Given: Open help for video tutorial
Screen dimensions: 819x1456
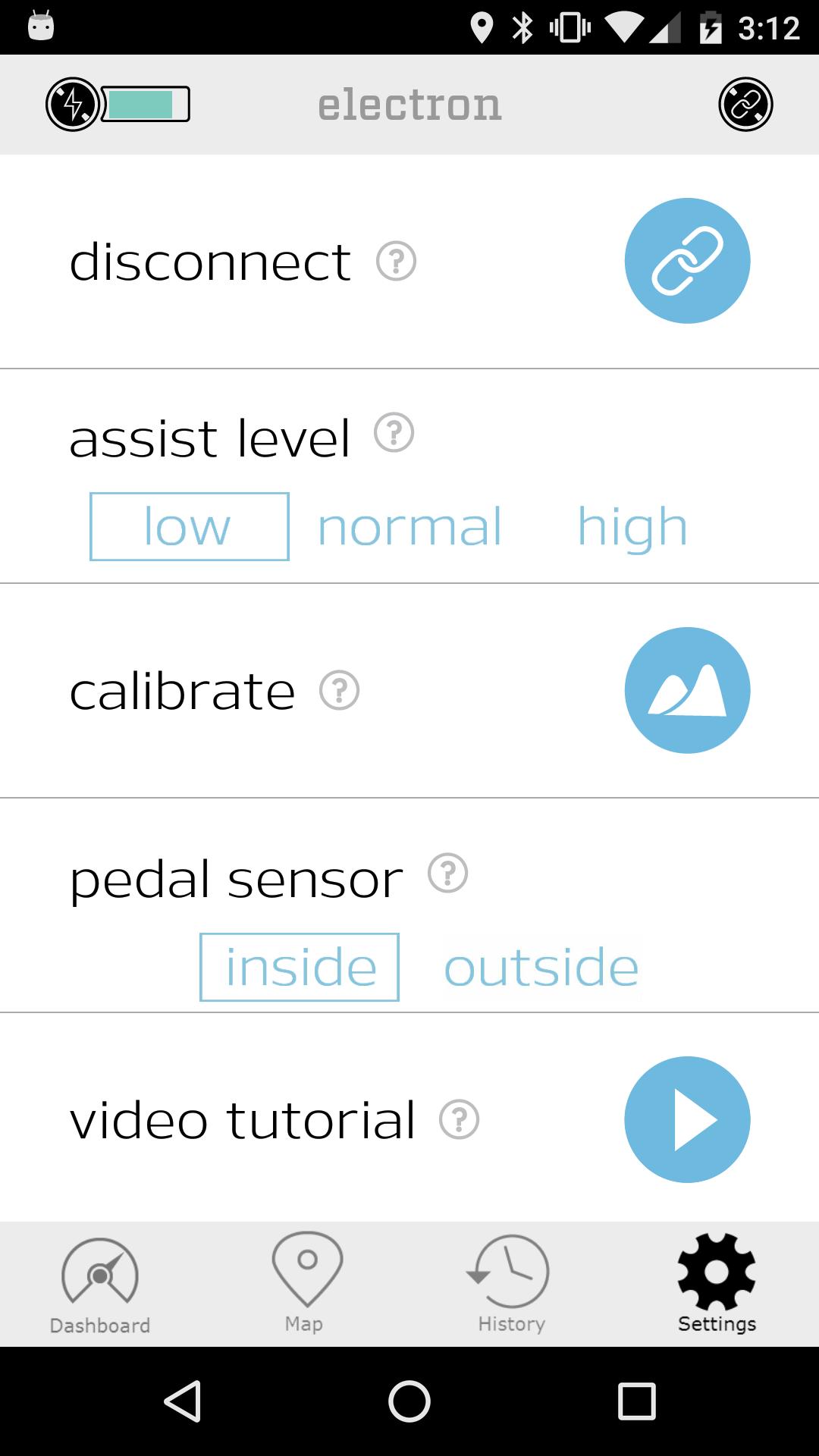Looking at the screenshot, I should point(459,1119).
